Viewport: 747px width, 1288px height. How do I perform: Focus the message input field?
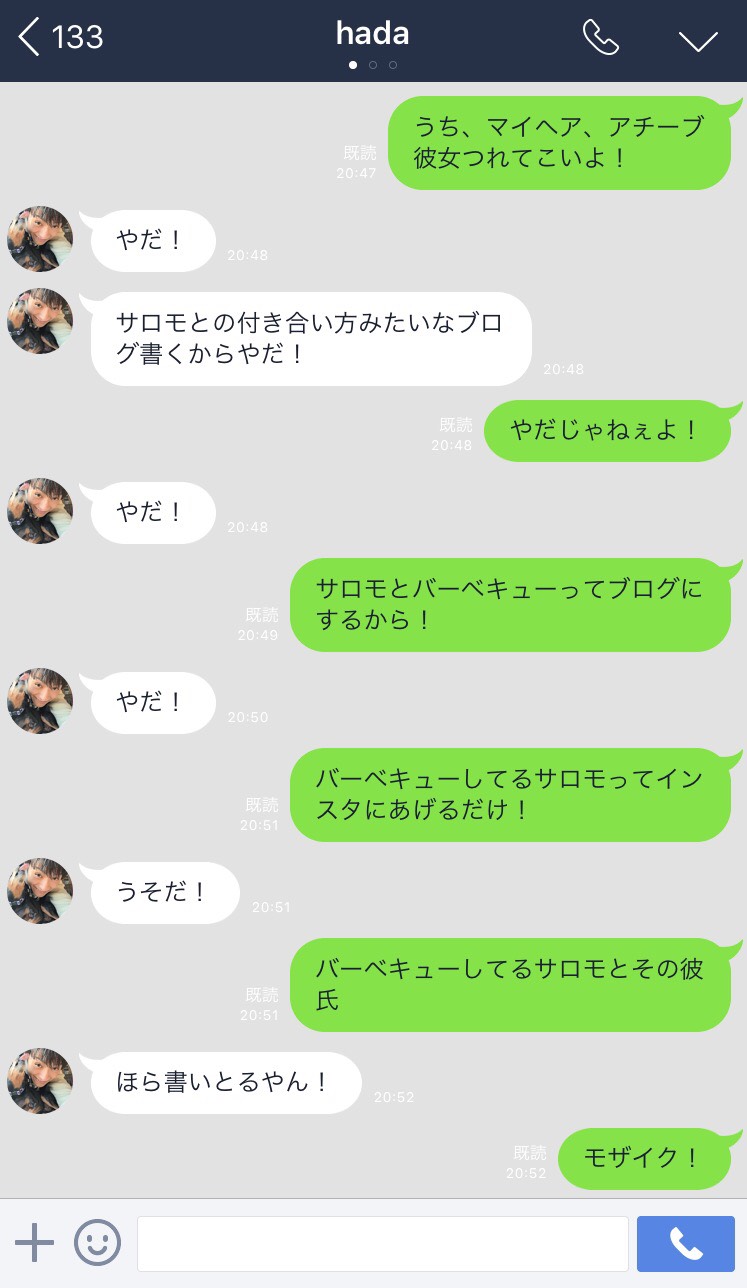382,1243
